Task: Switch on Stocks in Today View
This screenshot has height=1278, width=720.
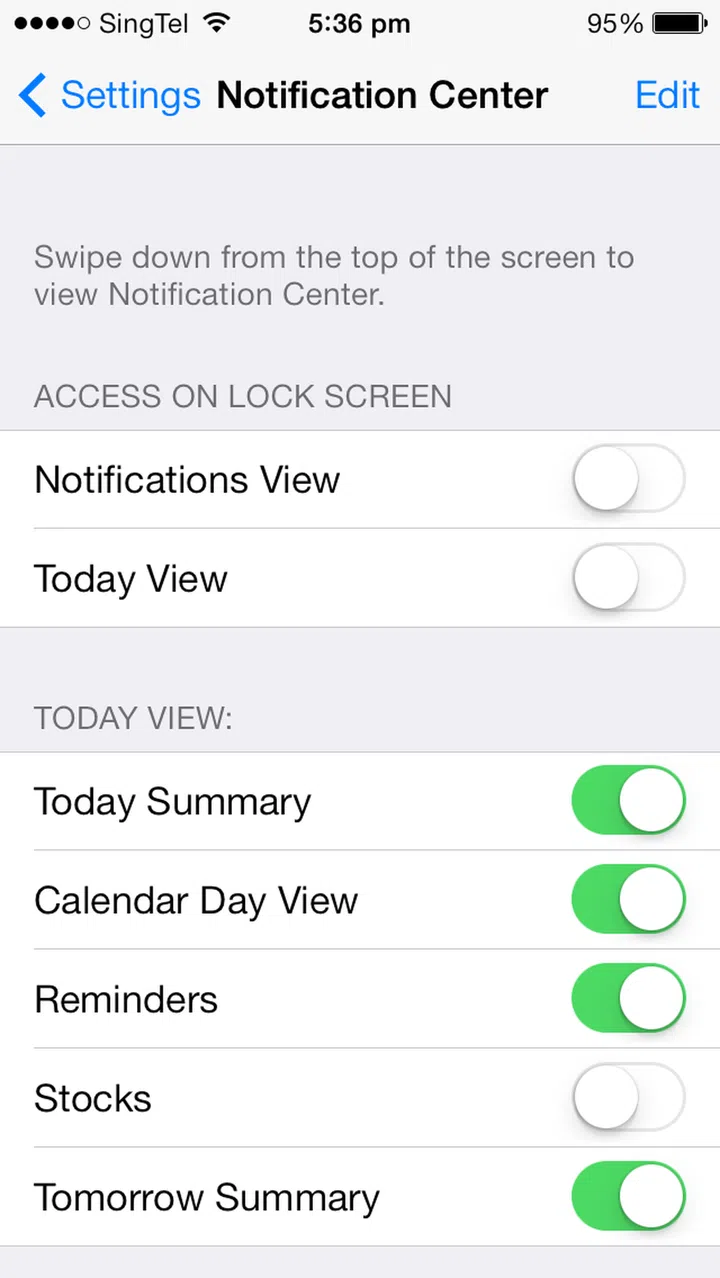Action: tap(628, 1098)
